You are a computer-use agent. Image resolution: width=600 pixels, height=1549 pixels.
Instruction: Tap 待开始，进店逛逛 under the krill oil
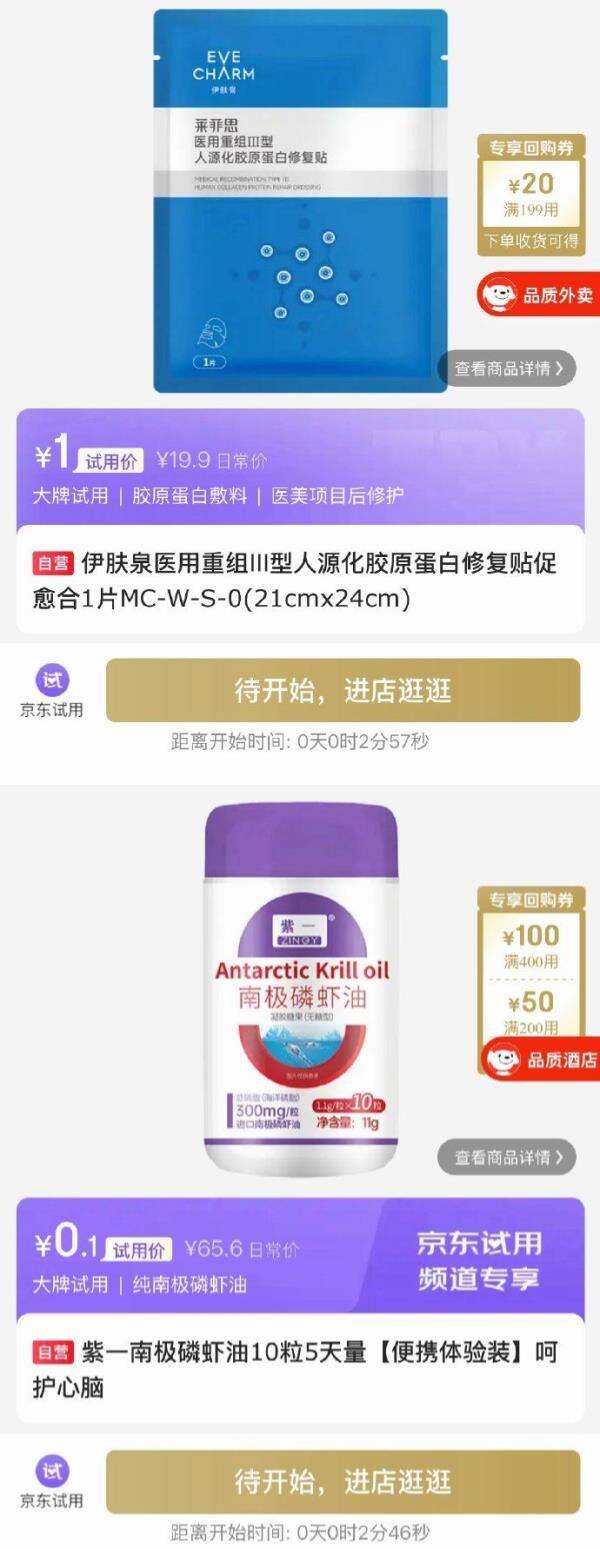coord(342,1481)
